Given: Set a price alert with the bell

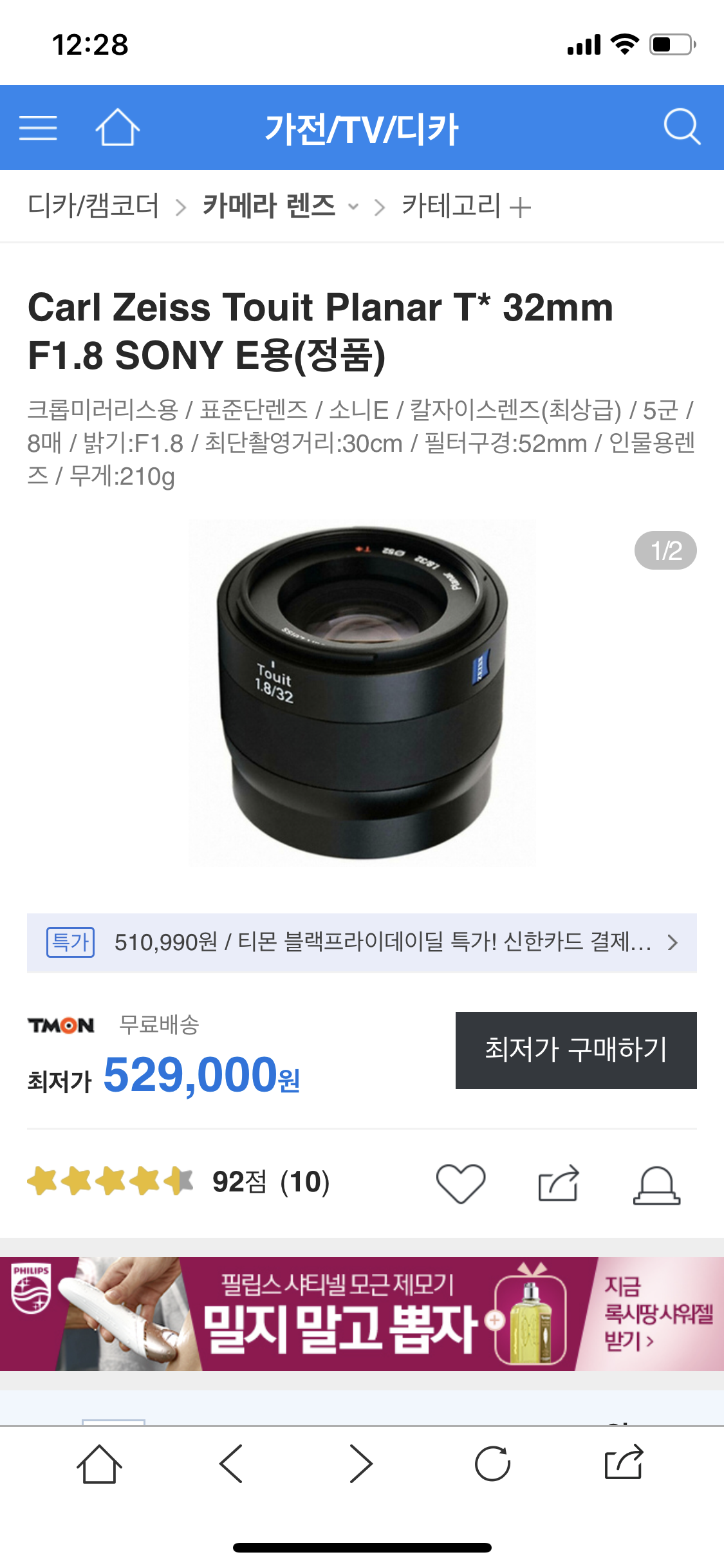Looking at the screenshot, I should (656, 1184).
